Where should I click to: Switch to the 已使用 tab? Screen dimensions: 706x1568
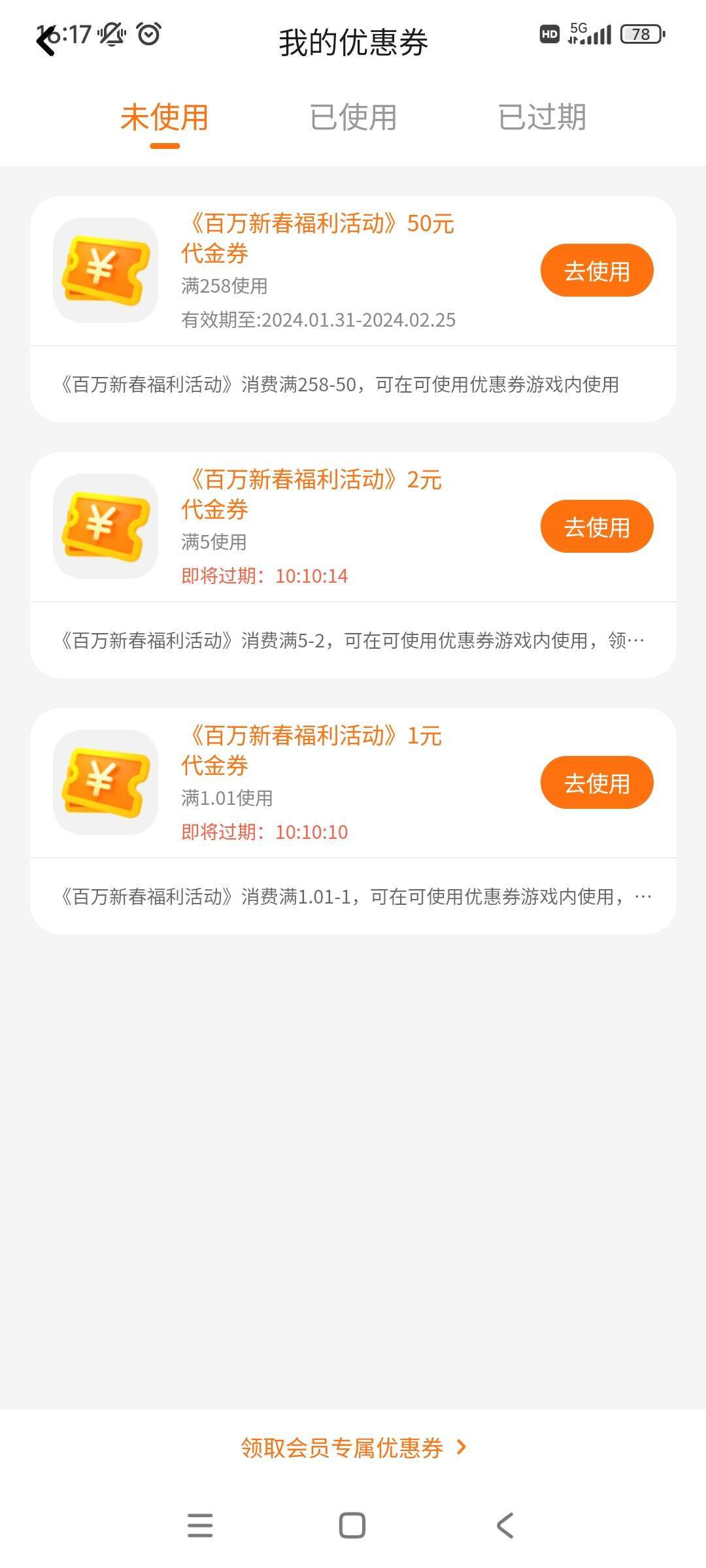[x=353, y=118]
